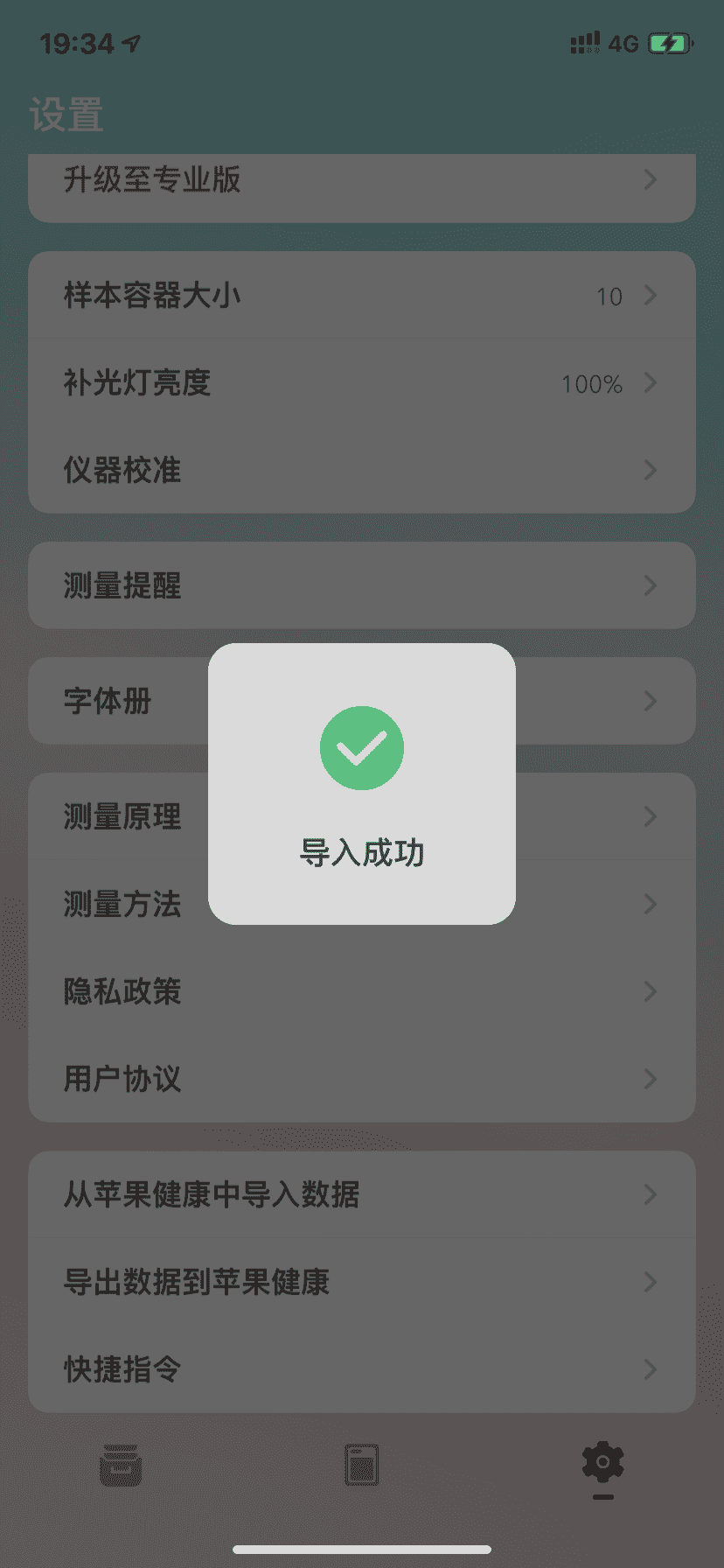Image resolution: width=724 pixels, height=1568 pixels.
Task: Select 导出数据到苹果健康
Action: coord(362,1282)
